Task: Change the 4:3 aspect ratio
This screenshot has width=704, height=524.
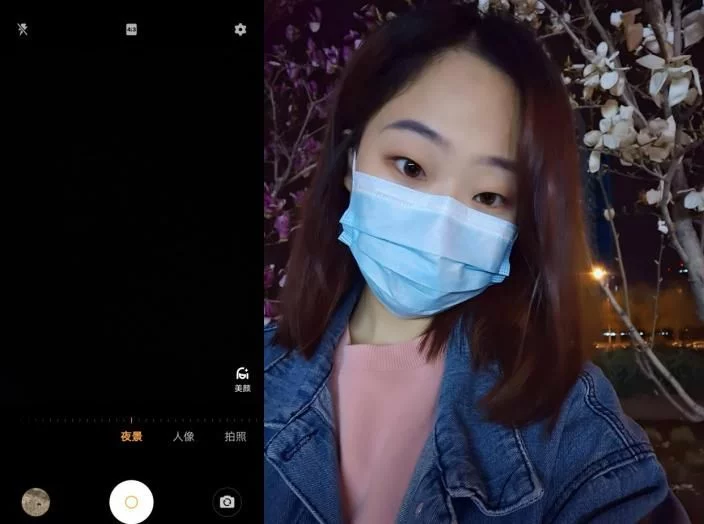Action: point(131,29)
